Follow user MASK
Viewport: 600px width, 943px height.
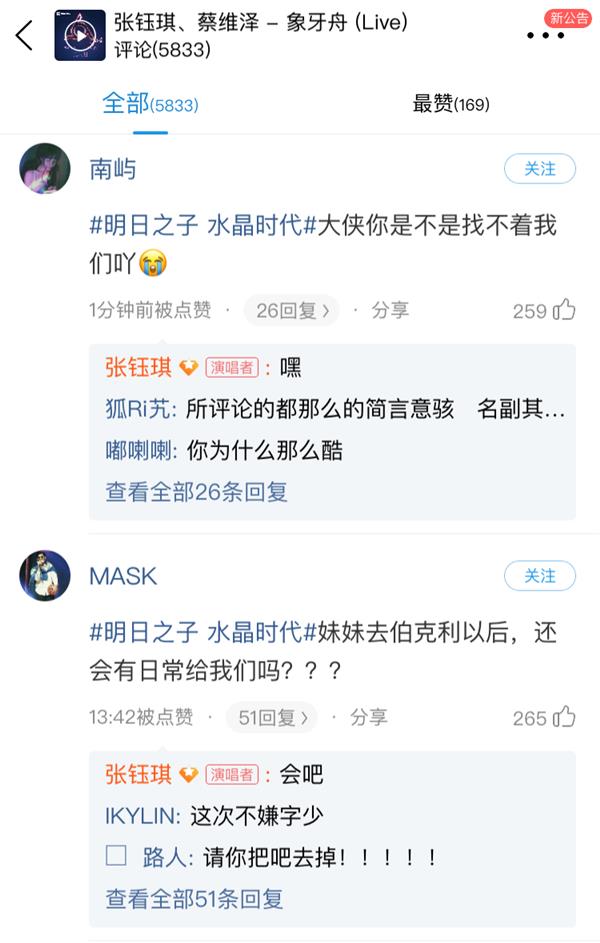(x=539, y=576)
